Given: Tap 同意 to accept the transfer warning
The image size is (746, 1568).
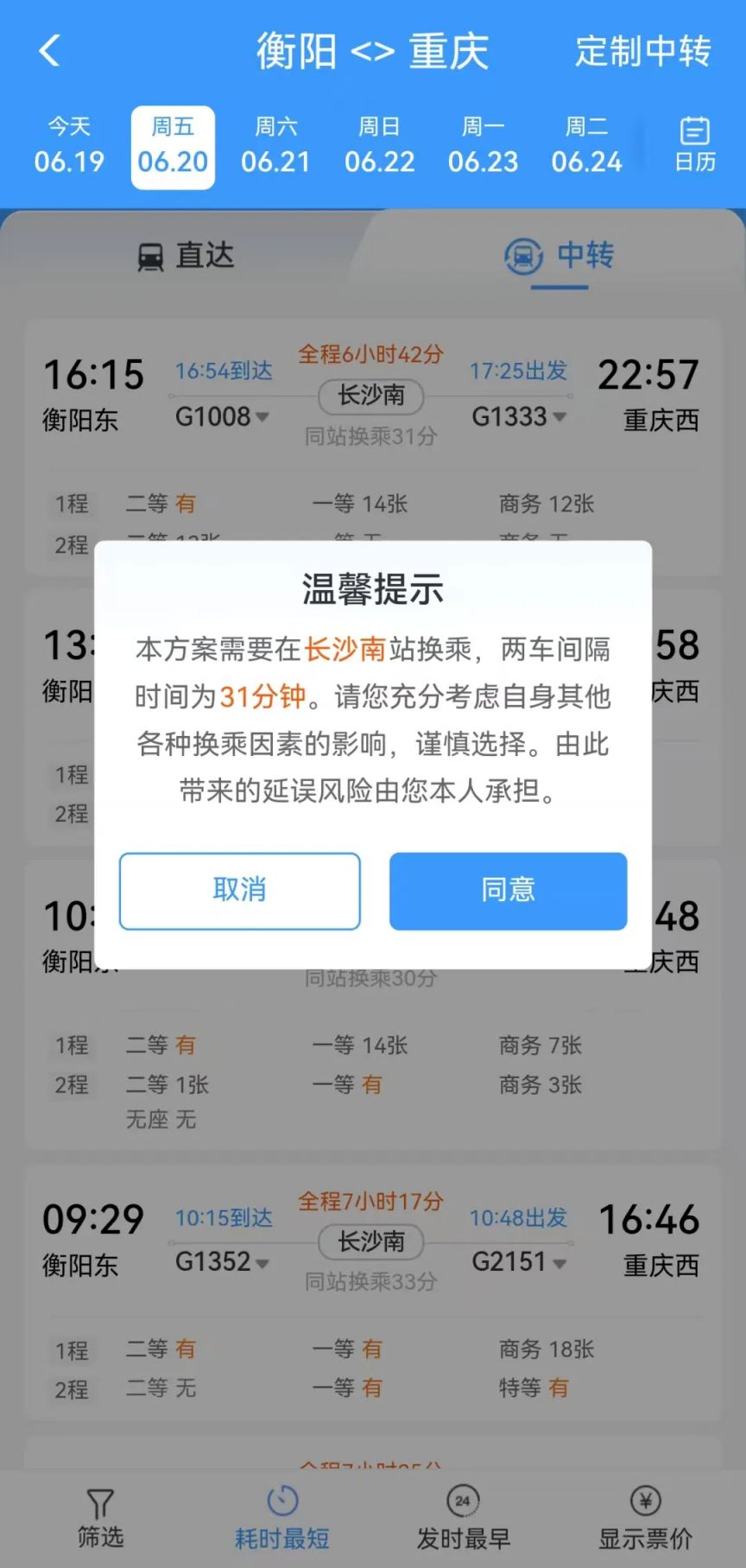Looking at the screenshot, I should (508, 891).
